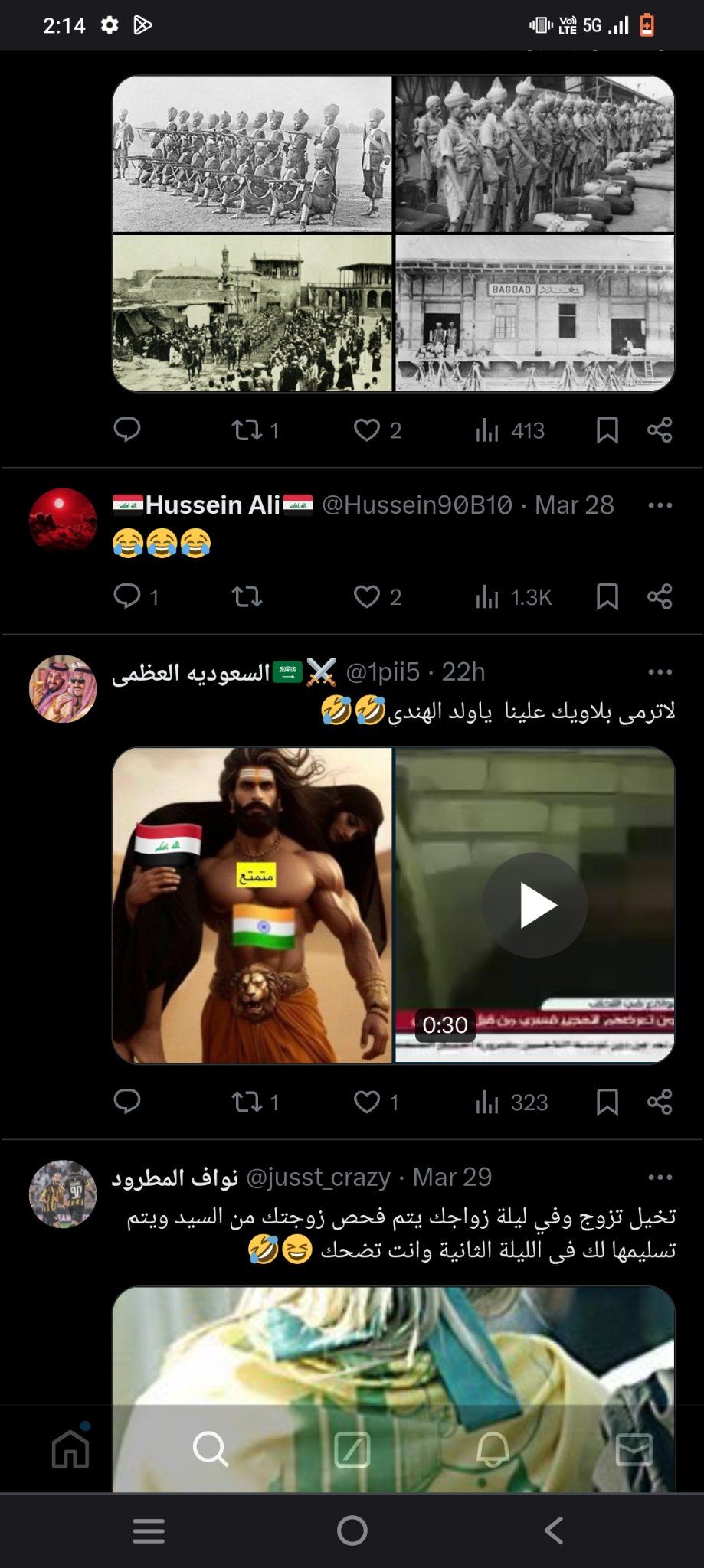Open Hussein Ali's profile picture
Image resolution: width=704 pixels, height=1568 pixels.
(63, 521)
